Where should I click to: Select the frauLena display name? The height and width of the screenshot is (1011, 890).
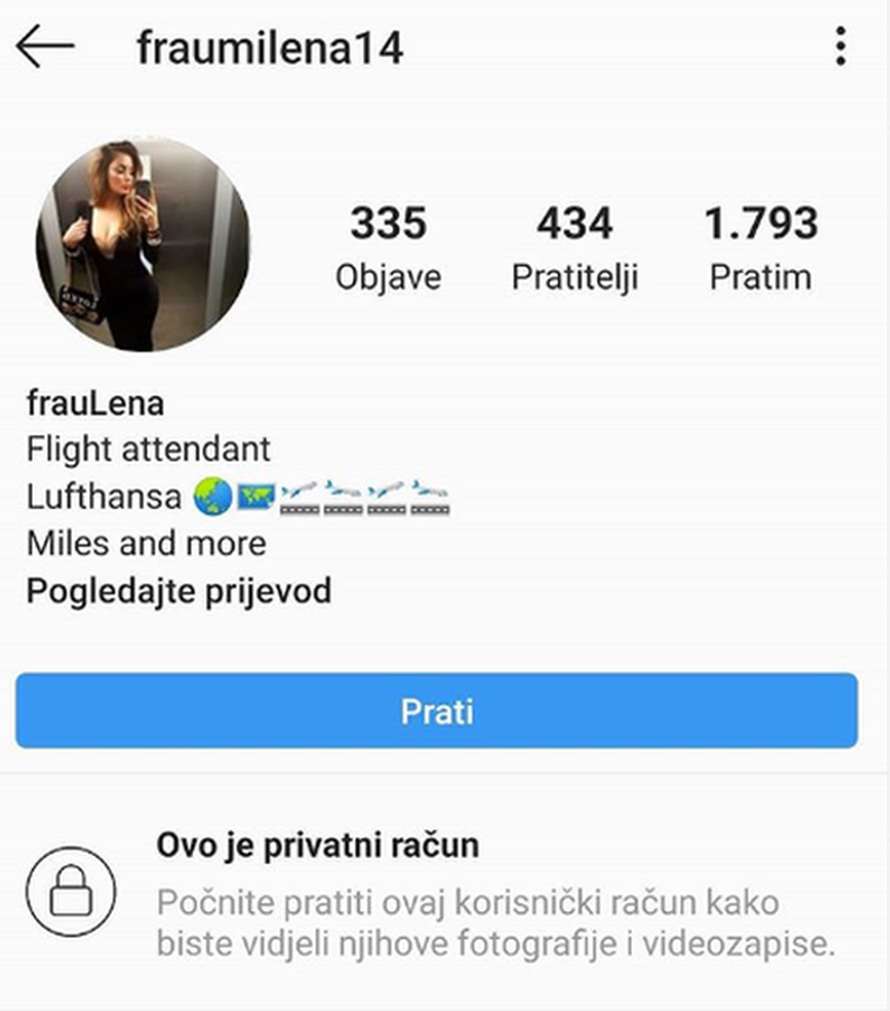click(99, 402)
